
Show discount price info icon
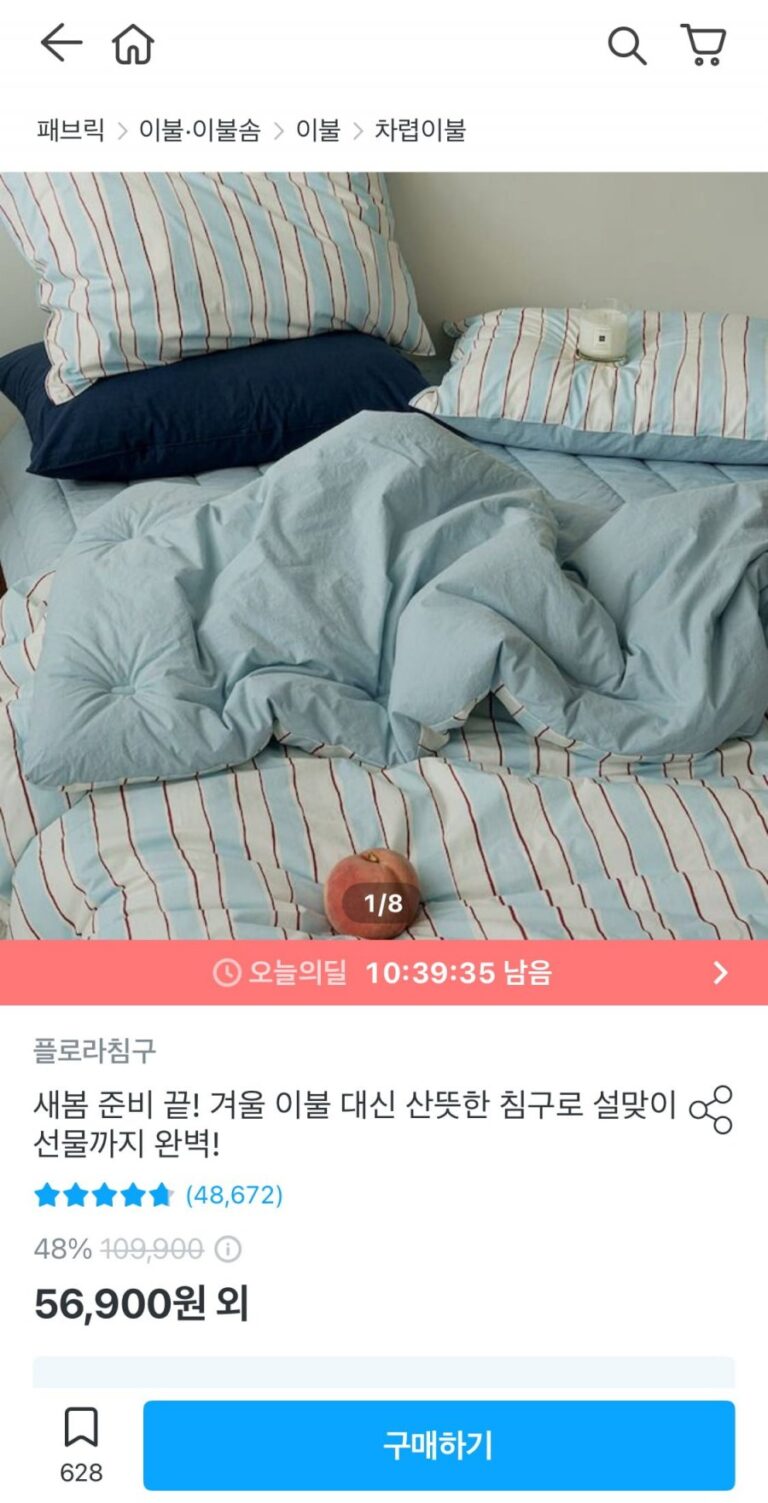[228, 1249]
